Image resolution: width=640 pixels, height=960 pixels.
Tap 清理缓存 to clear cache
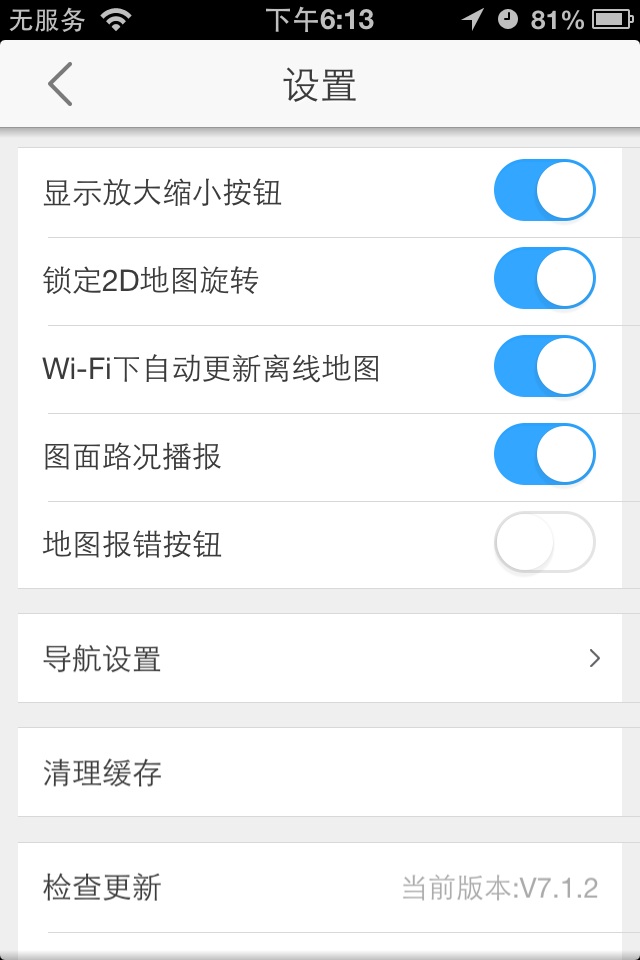tap(320, 773)
